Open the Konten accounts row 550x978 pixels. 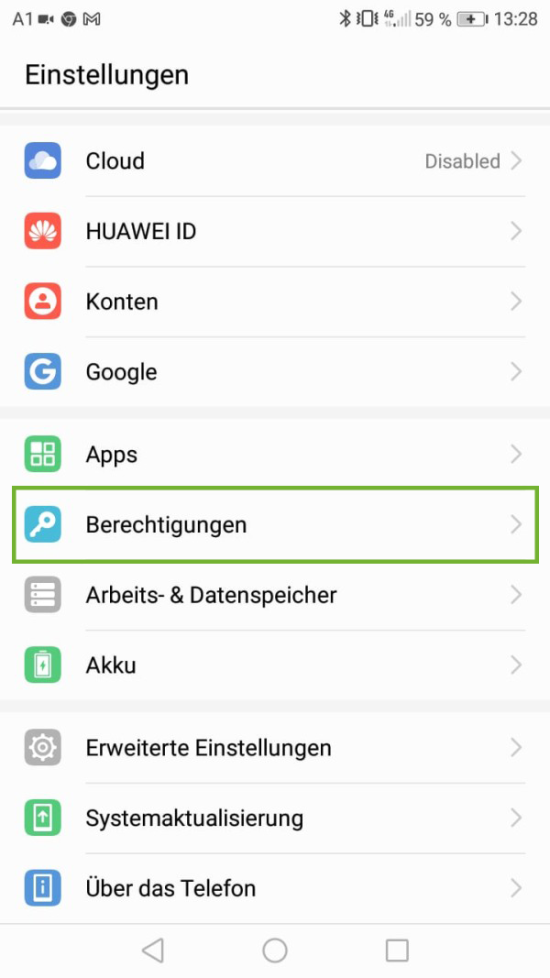(275, 302)
